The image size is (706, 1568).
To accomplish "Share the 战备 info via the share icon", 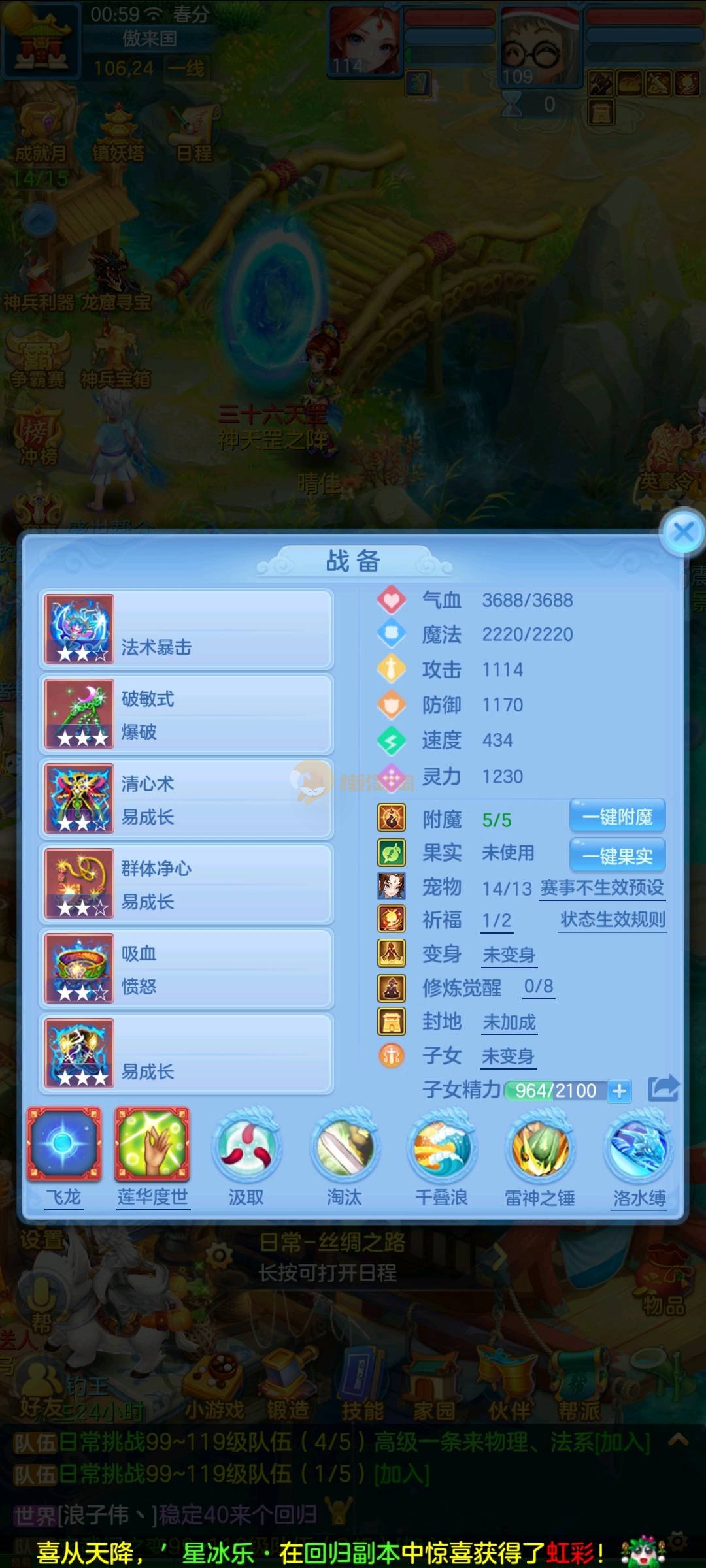I will pos(663,1089).
